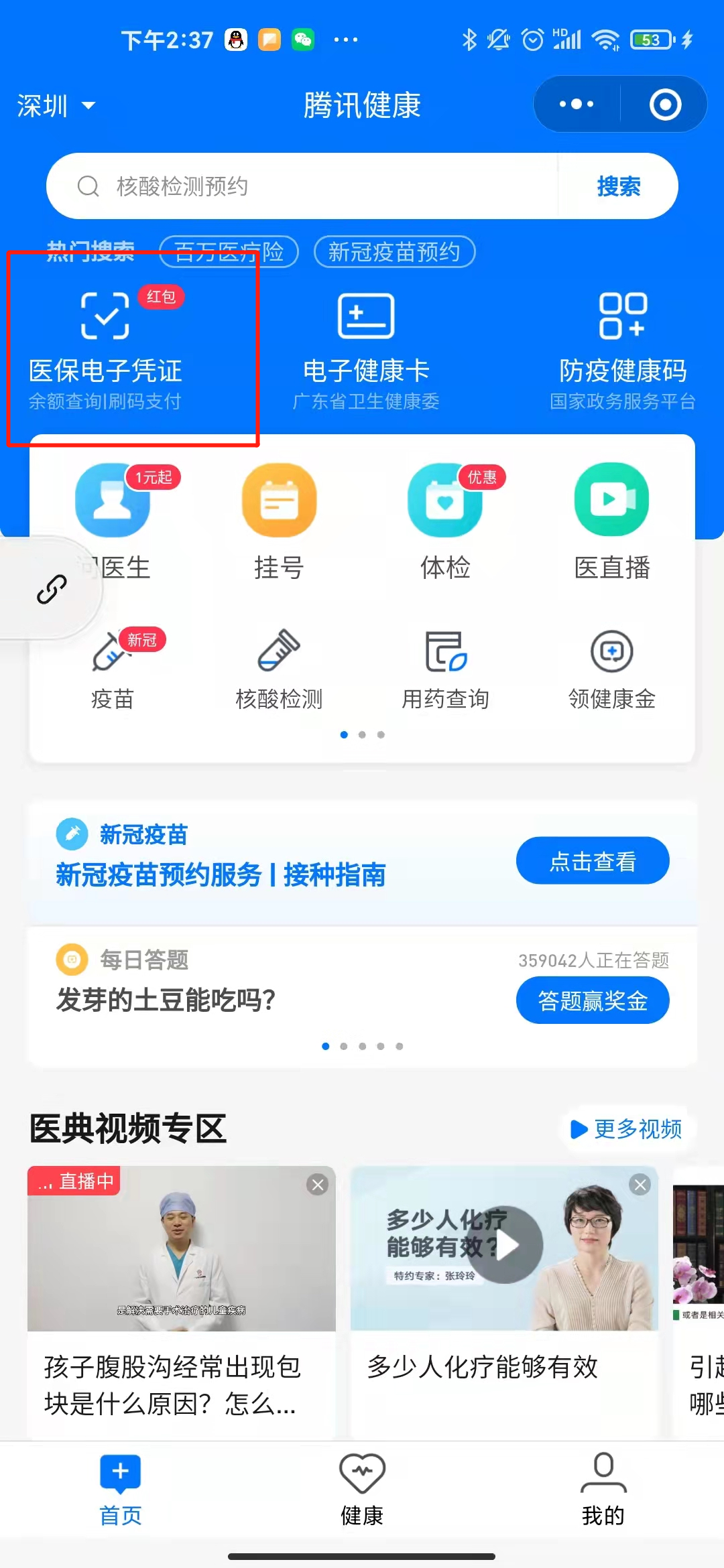724x1568 pixels.
Task: Open the 深圳 city dropdown
Action: [55, 106]
